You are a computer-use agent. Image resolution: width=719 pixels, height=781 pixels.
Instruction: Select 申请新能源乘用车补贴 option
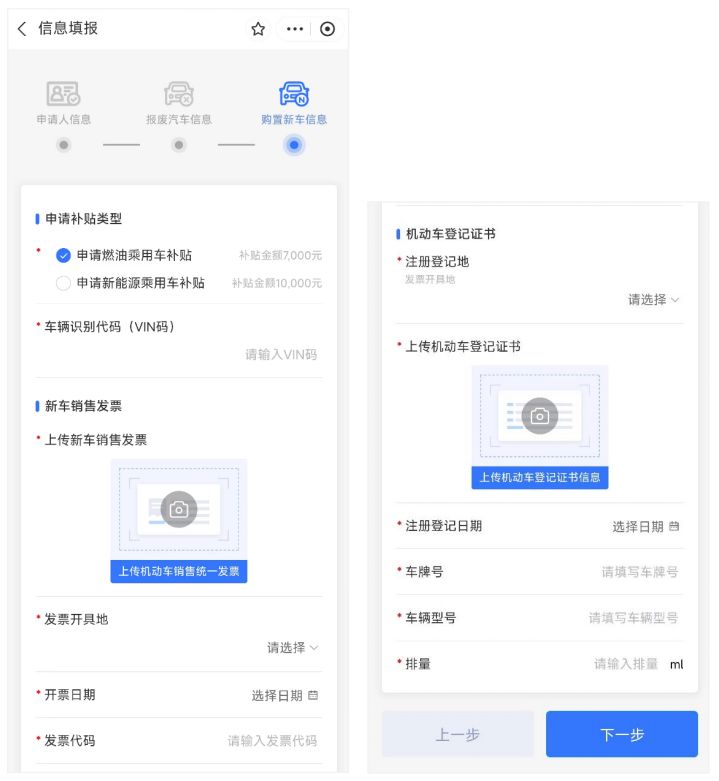coord(64,283)
